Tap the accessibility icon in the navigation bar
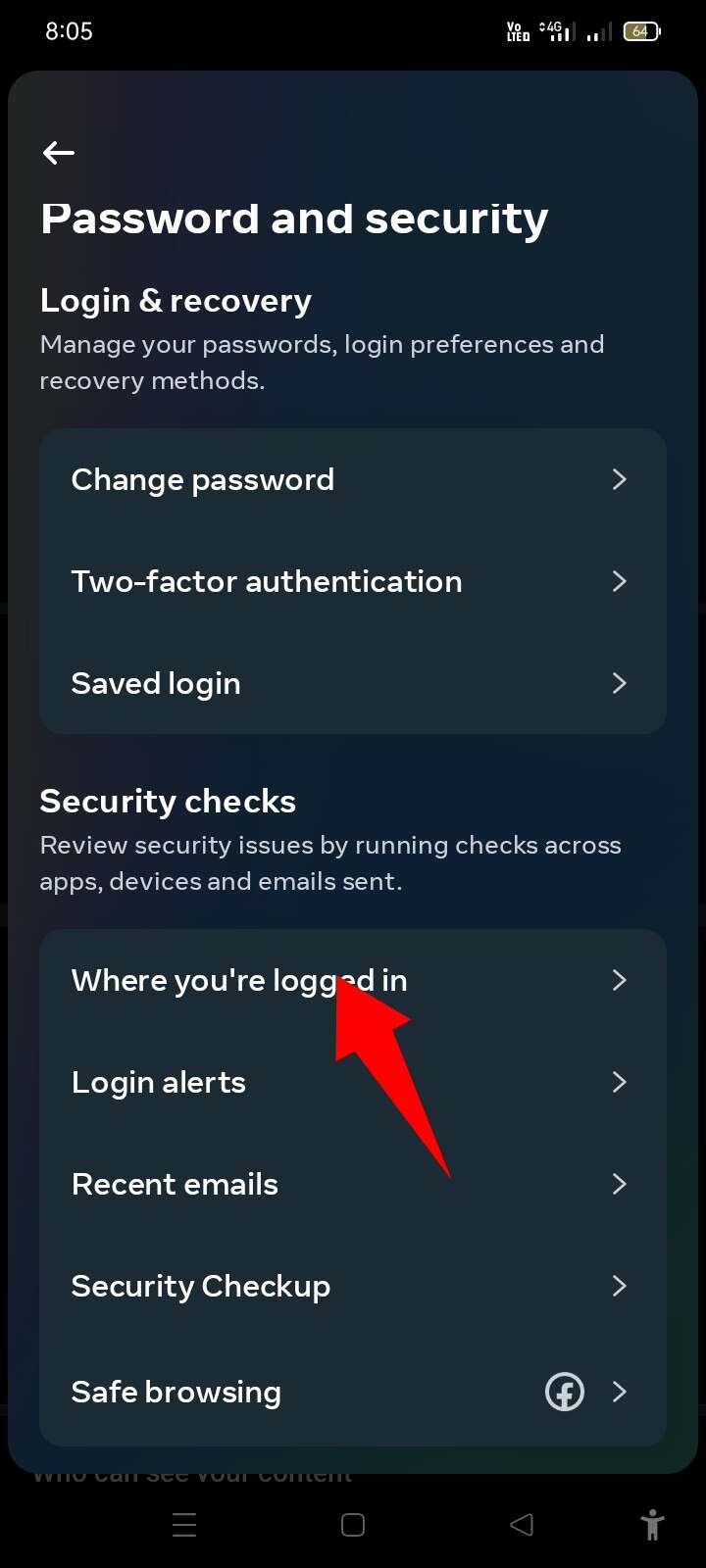This screenshot has width=706, height=1568. [652, 1525]
